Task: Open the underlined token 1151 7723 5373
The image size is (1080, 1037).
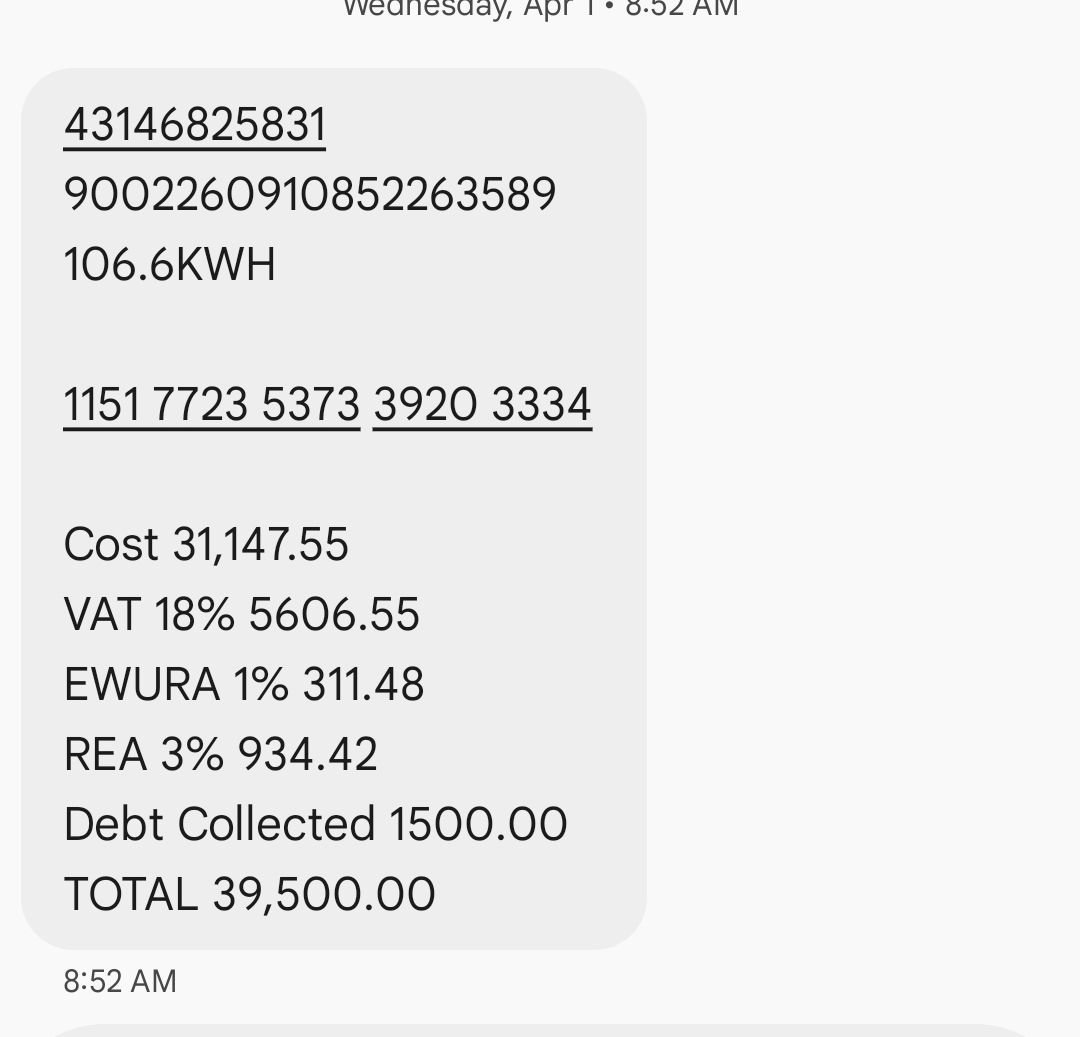Action: pos(211,405)
